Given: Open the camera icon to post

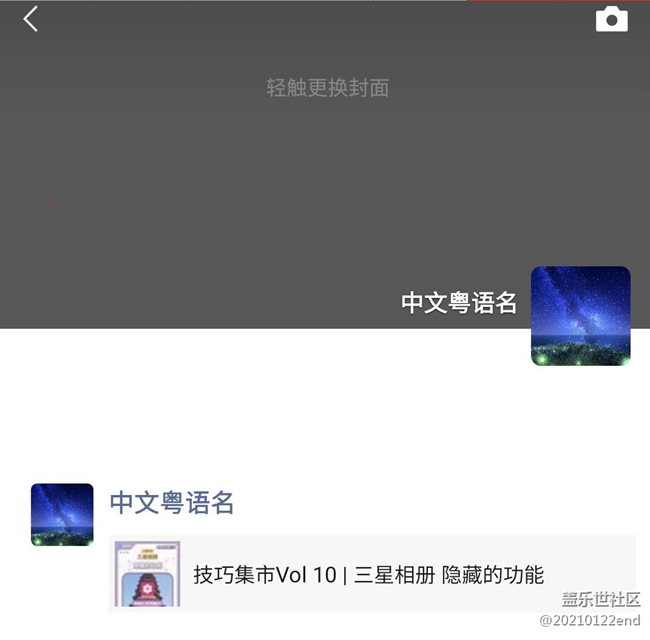Looking at the screenshot, I should pyautogui.click(x=611, y=20).
